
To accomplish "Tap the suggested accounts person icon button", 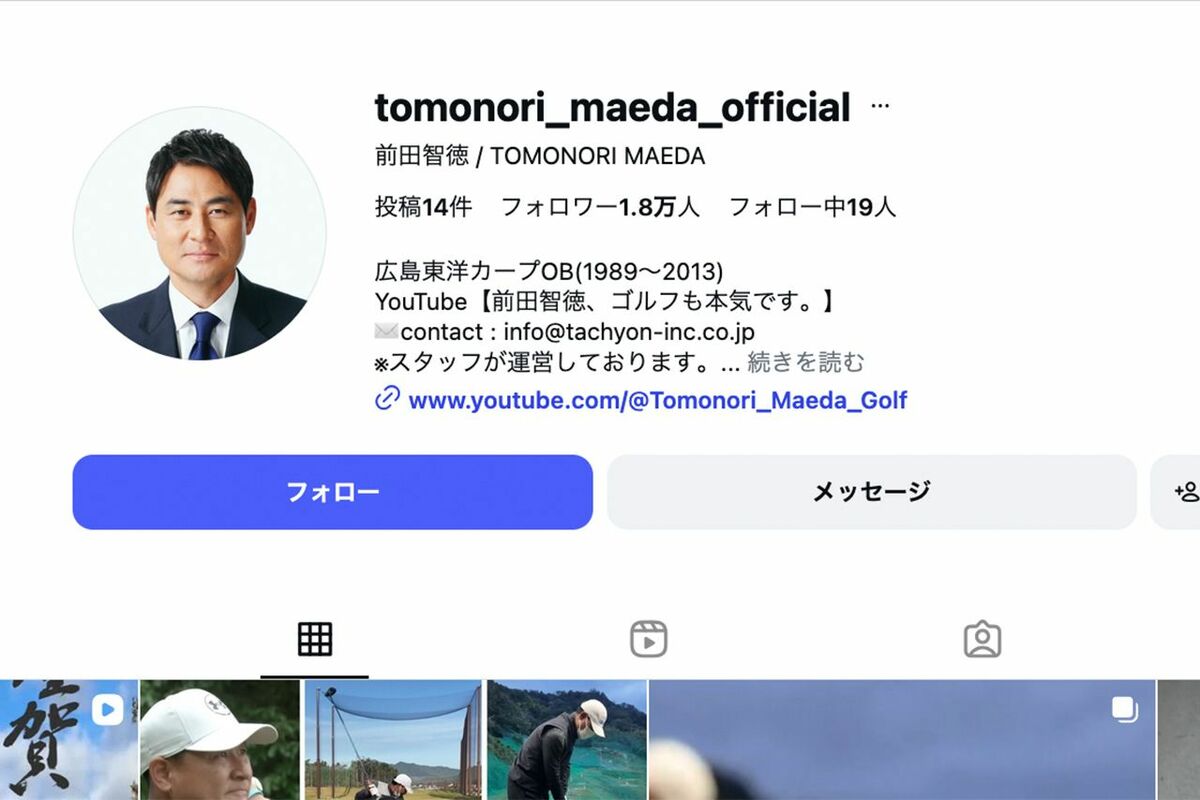I will (1182, 492).
